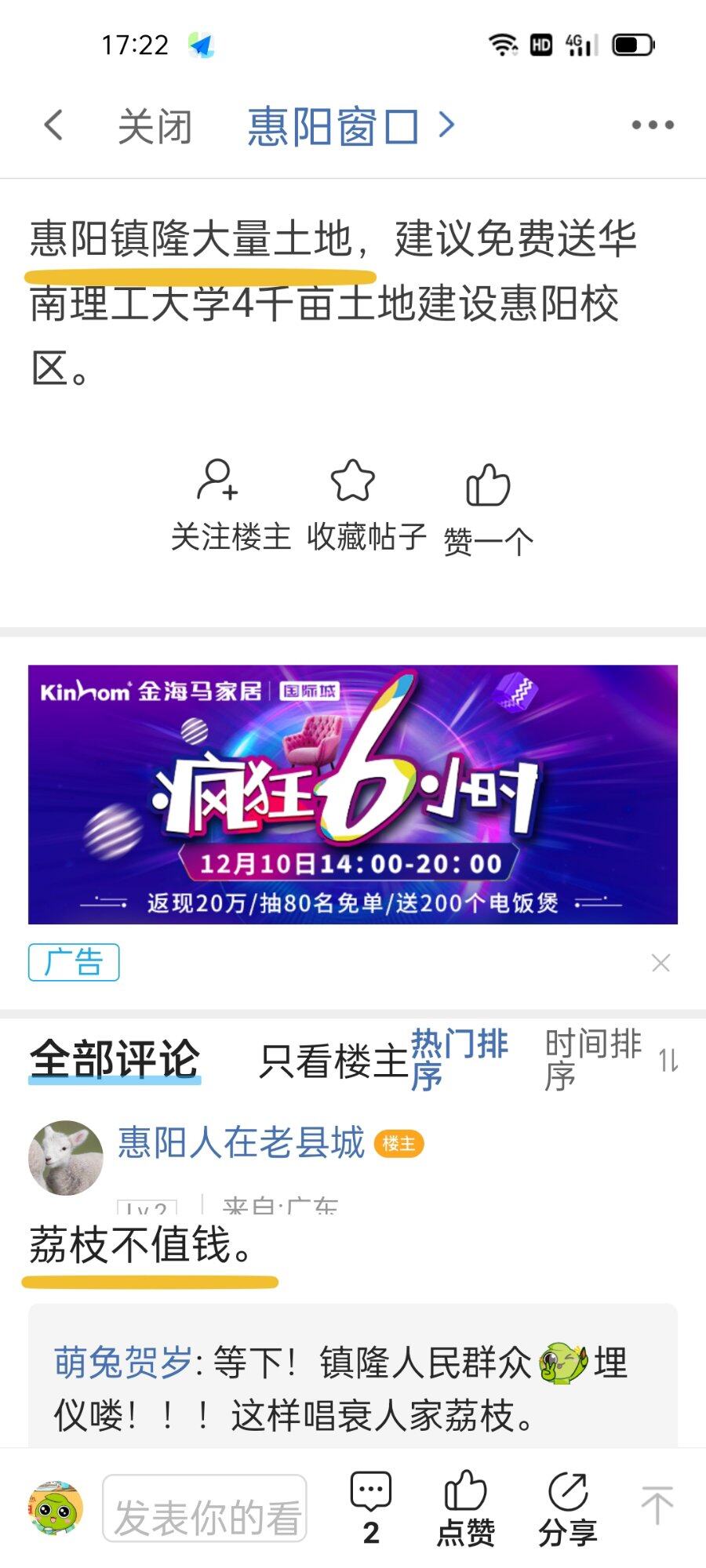Image resolution: width=706 pixels, height=1568 pixels.
Task: Like the post with the bottom 点赞 button
Action: (466, 1507)
